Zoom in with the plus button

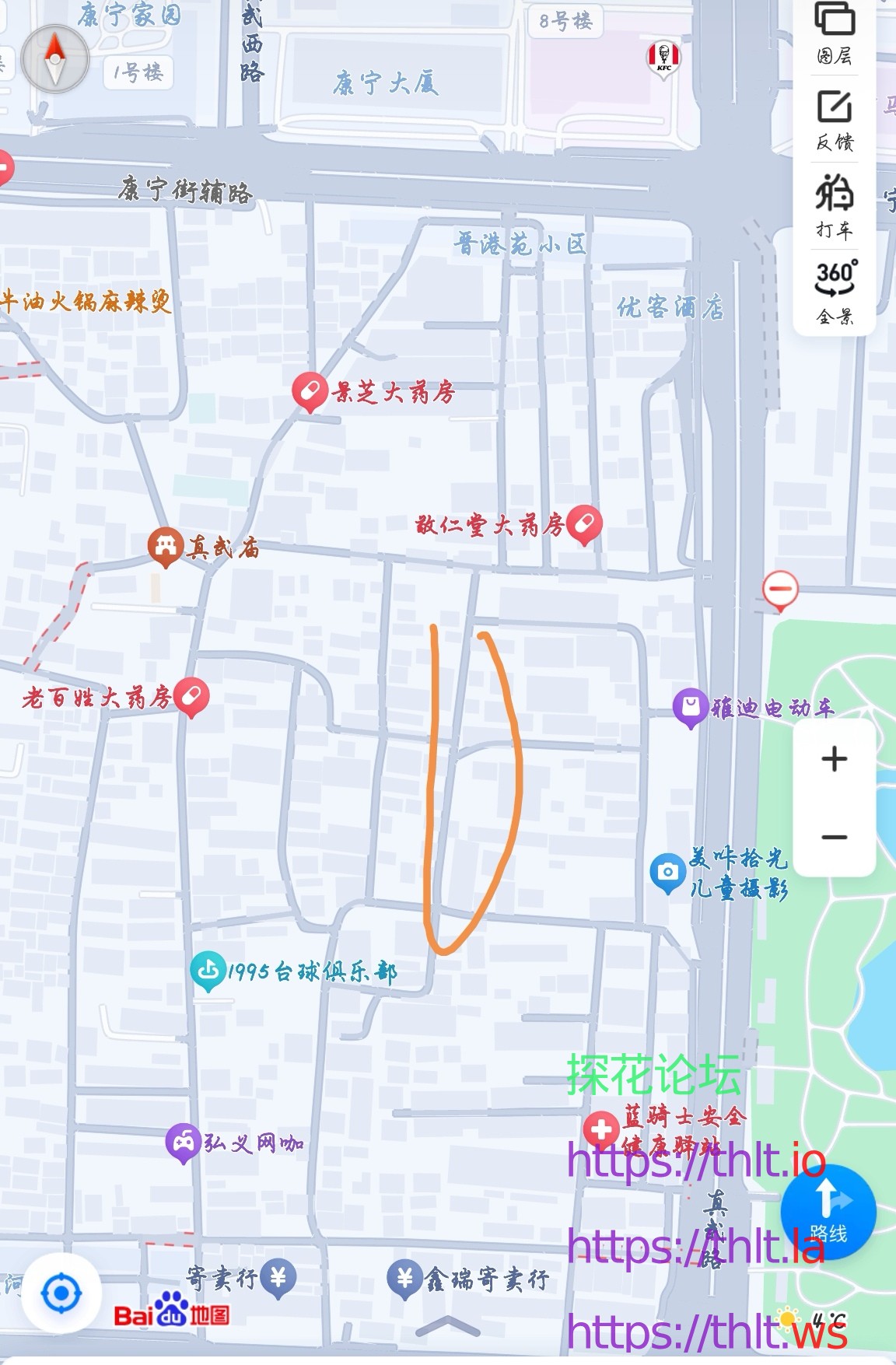coord(834,758)
